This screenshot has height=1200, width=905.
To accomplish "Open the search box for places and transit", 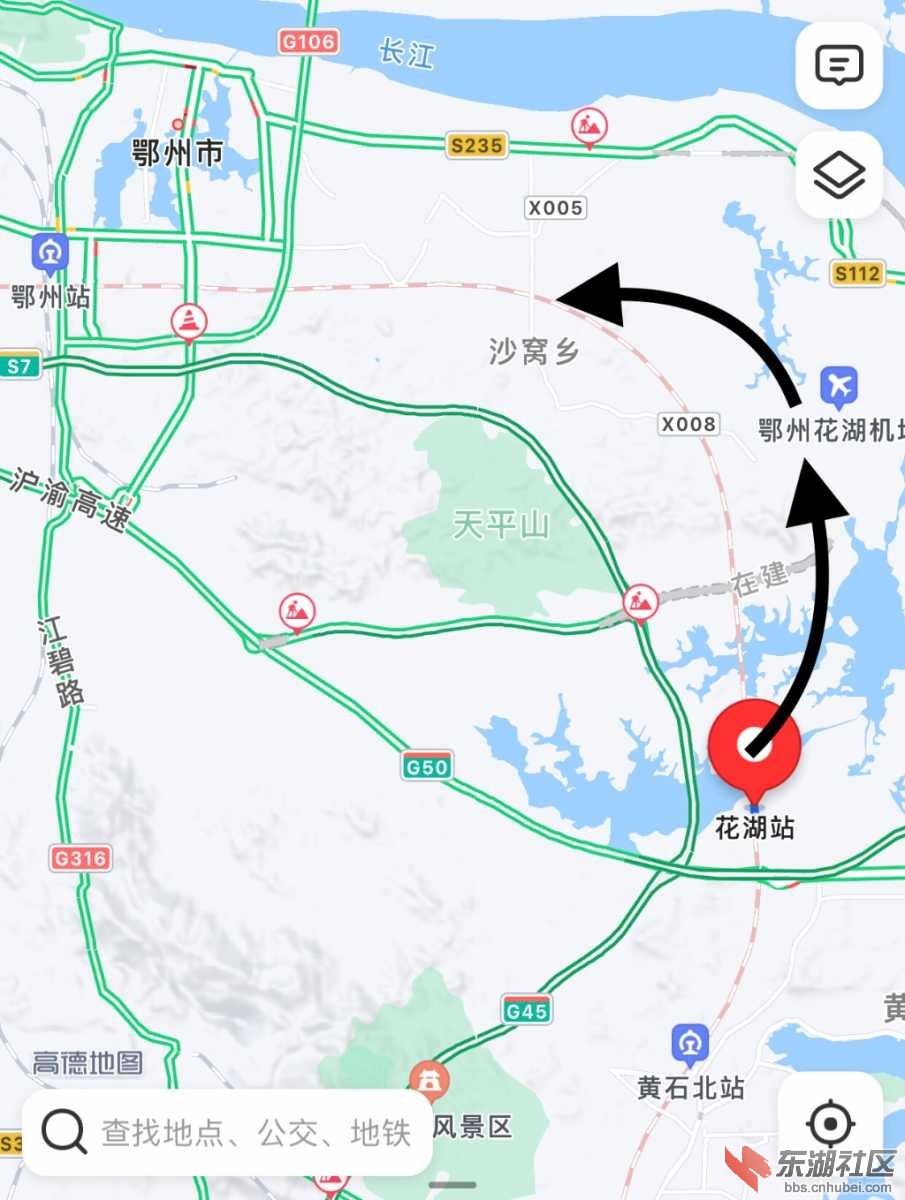I will tap(228, 1133).
